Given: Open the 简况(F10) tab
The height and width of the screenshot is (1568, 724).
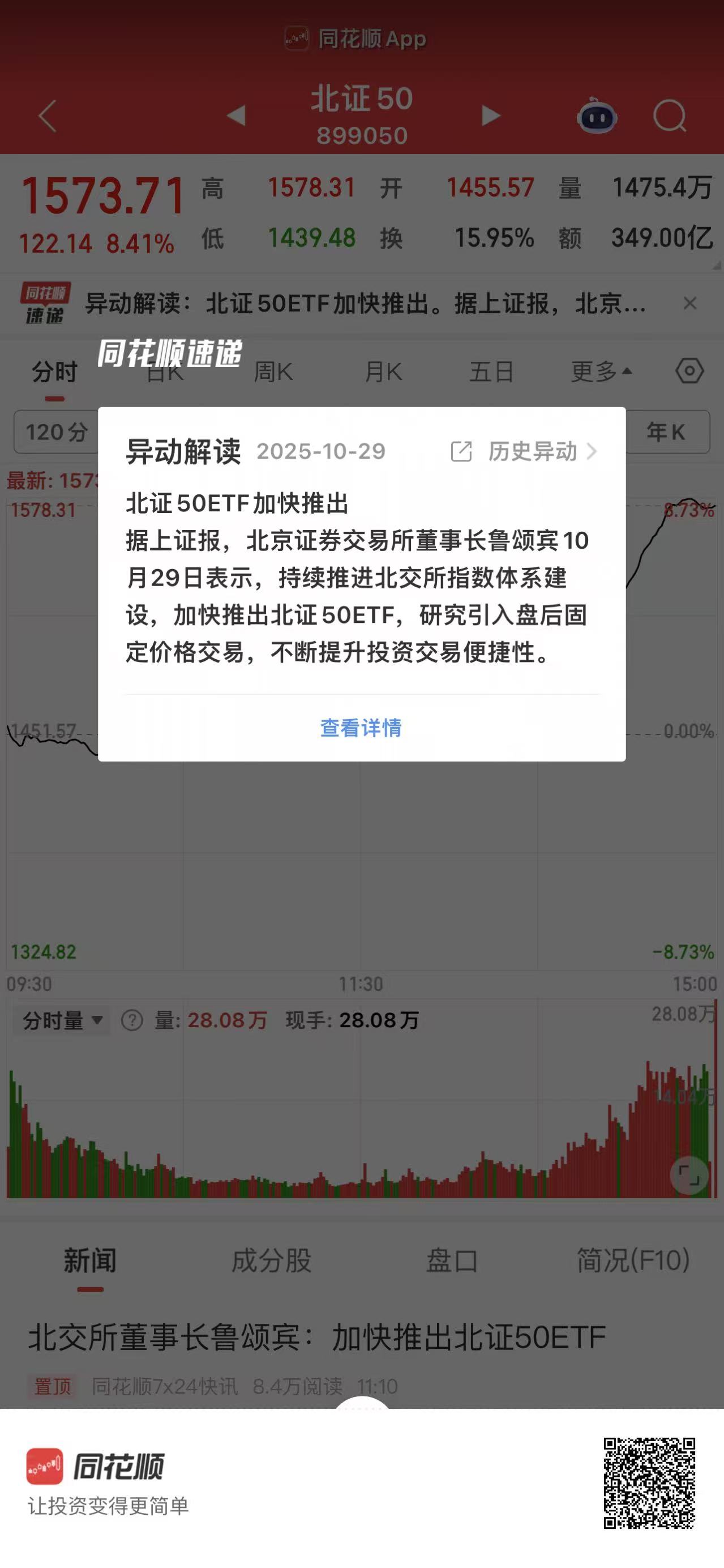Looking at the screenshot, I should pyautogui.click(x=633, y=1260).
